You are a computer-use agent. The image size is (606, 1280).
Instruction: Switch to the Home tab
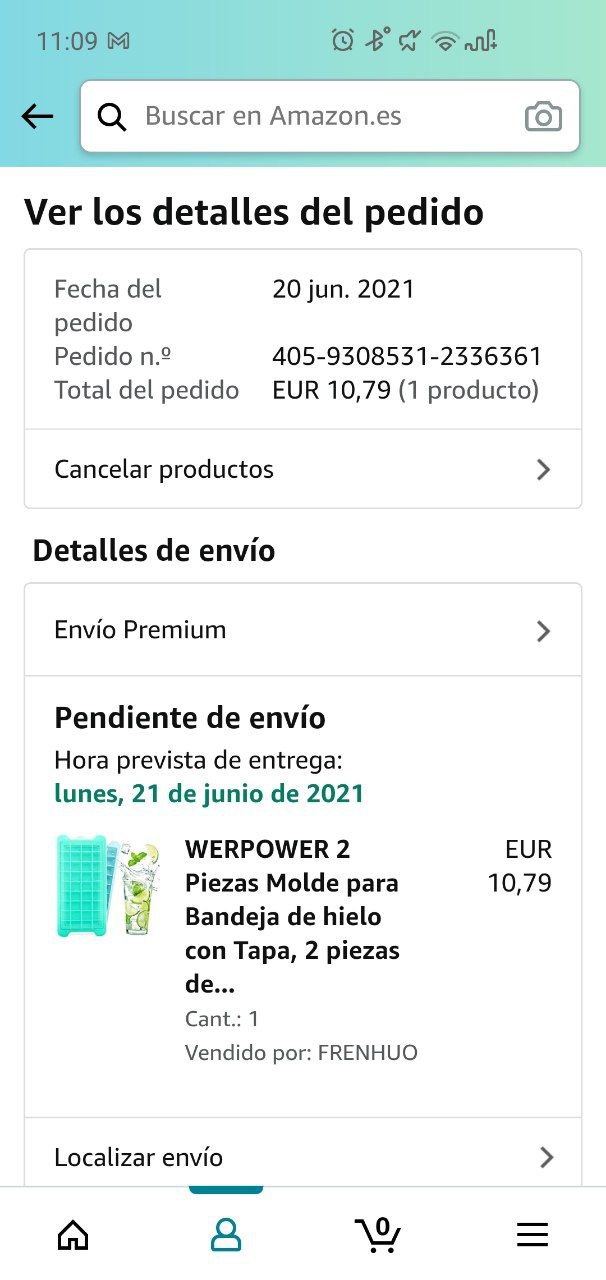73,1235
